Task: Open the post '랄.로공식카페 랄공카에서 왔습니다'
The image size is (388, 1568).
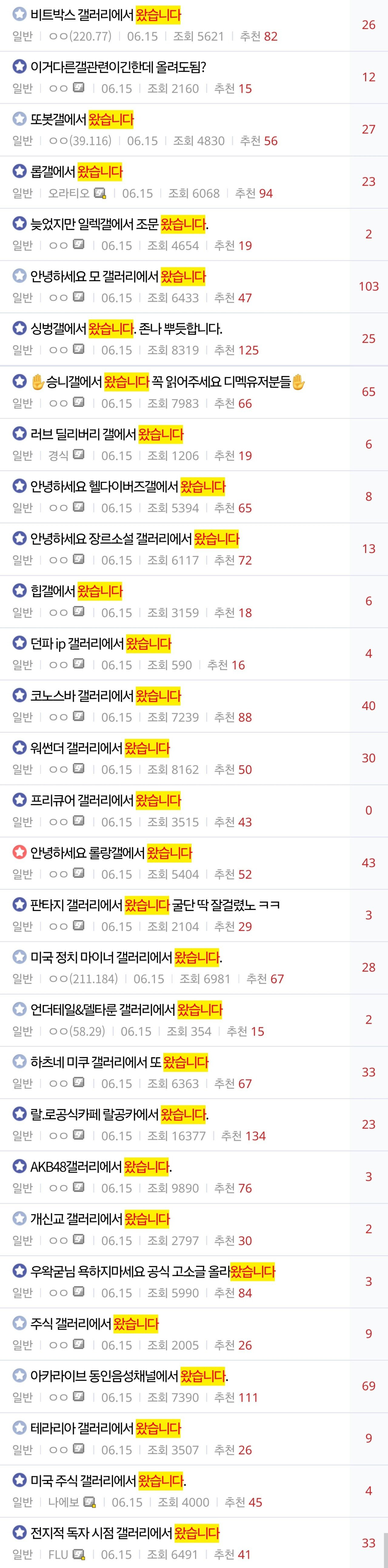Action: (119, 1115)
